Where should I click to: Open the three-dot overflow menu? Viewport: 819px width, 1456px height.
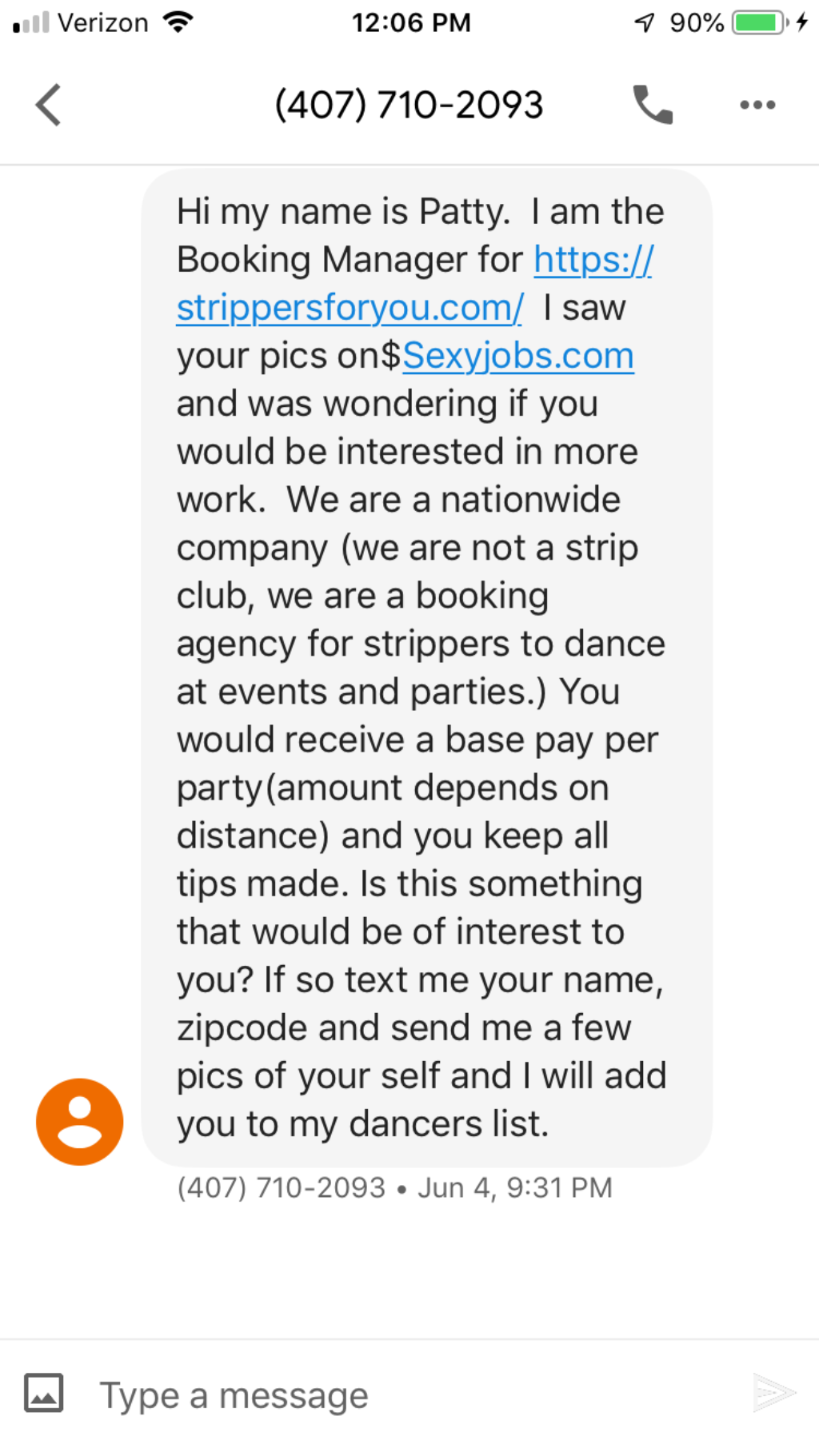pyautogui.click(x=756, y=104)
